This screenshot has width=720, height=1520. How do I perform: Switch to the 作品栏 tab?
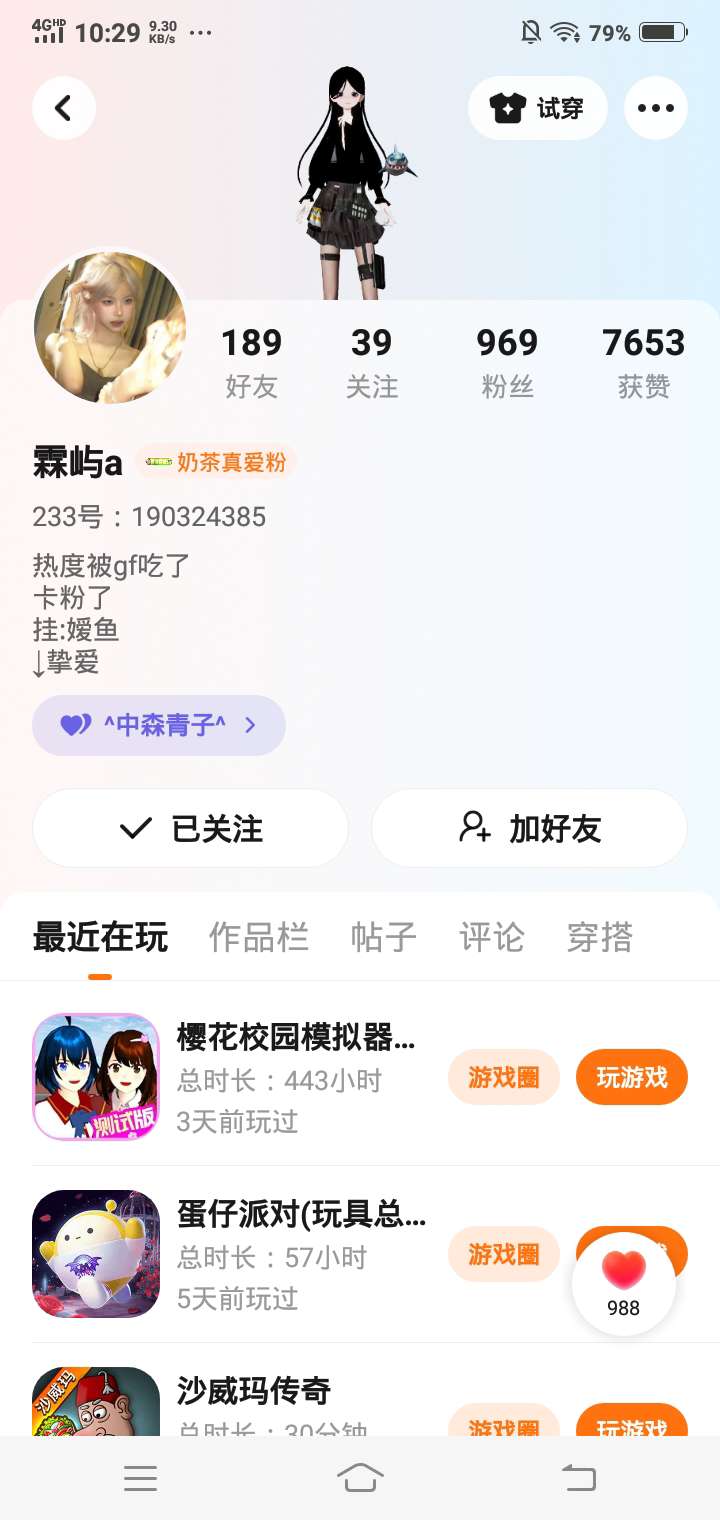pos(259,938)
